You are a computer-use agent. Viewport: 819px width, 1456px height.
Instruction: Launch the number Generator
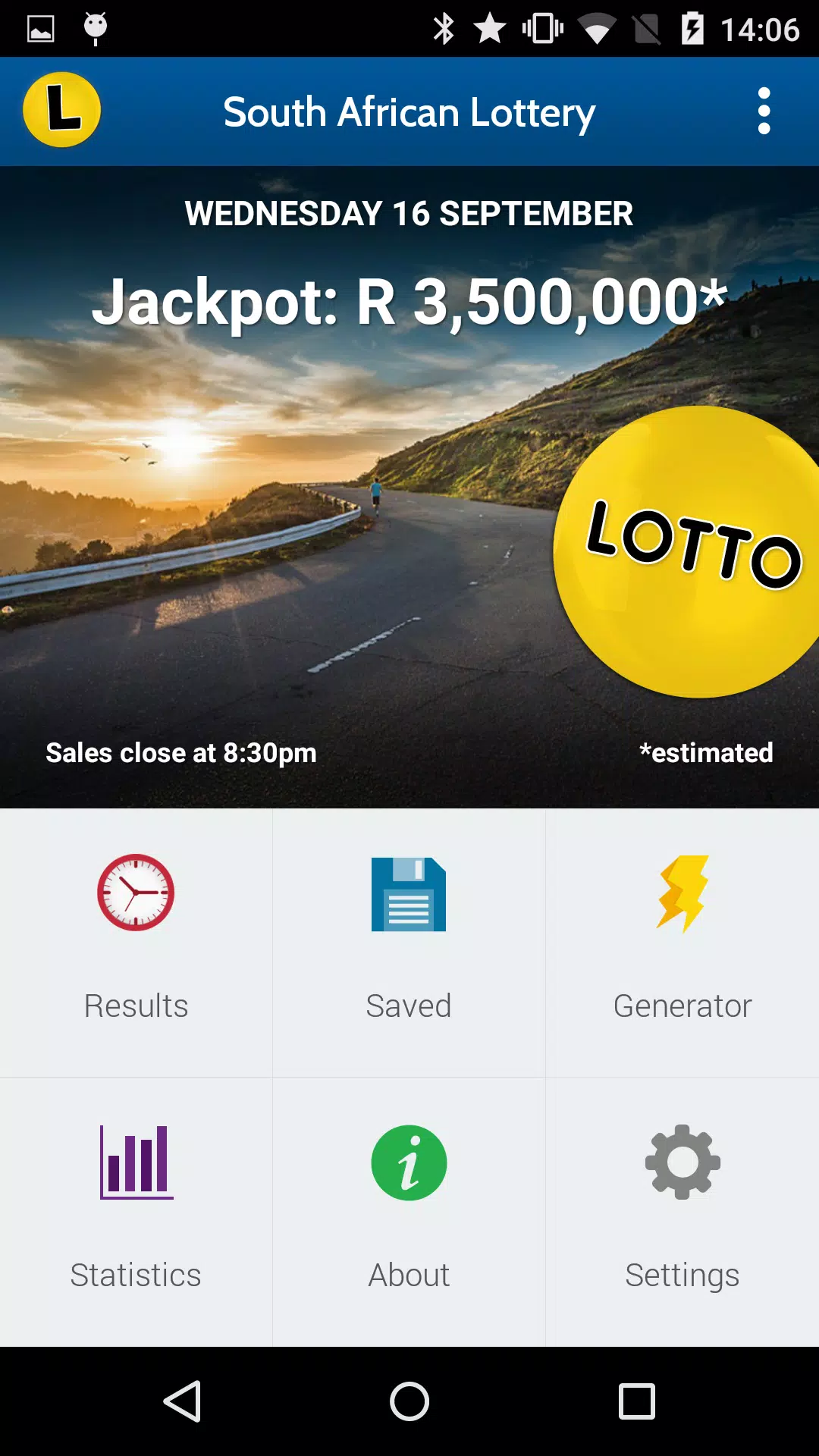pyautogui.click(x=682, y=942)
